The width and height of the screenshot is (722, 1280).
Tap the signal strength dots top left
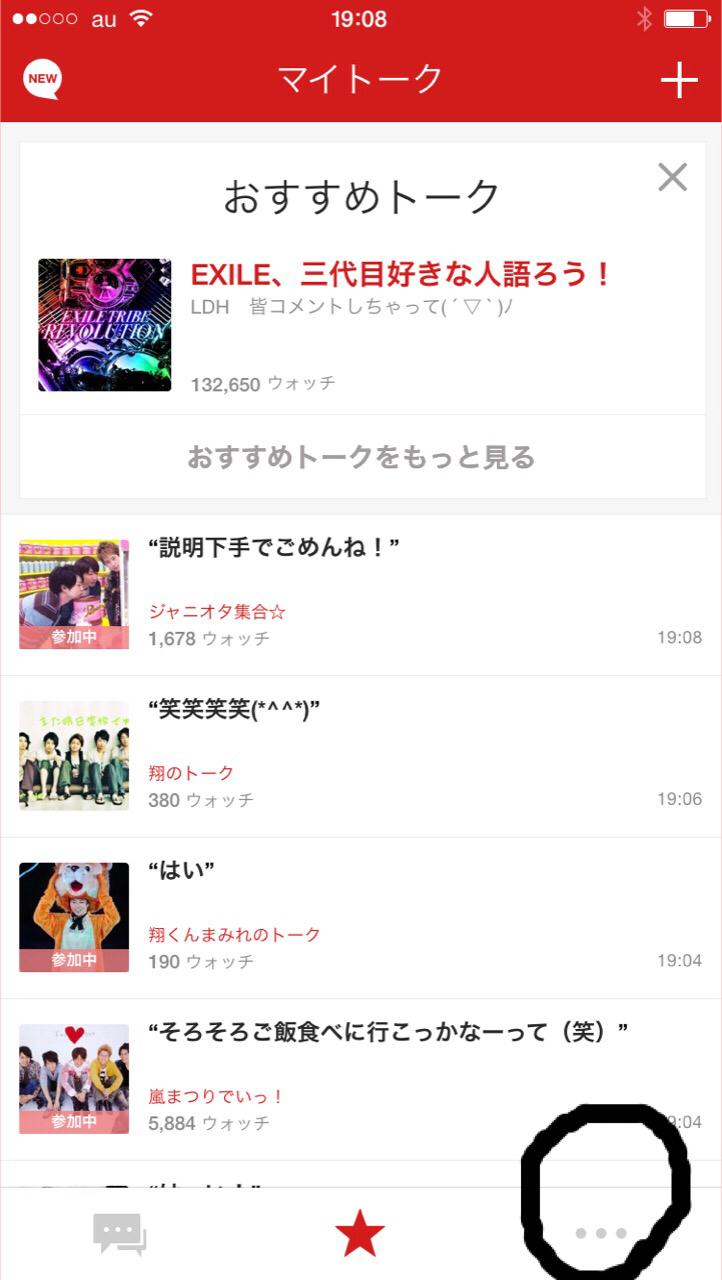40,17
